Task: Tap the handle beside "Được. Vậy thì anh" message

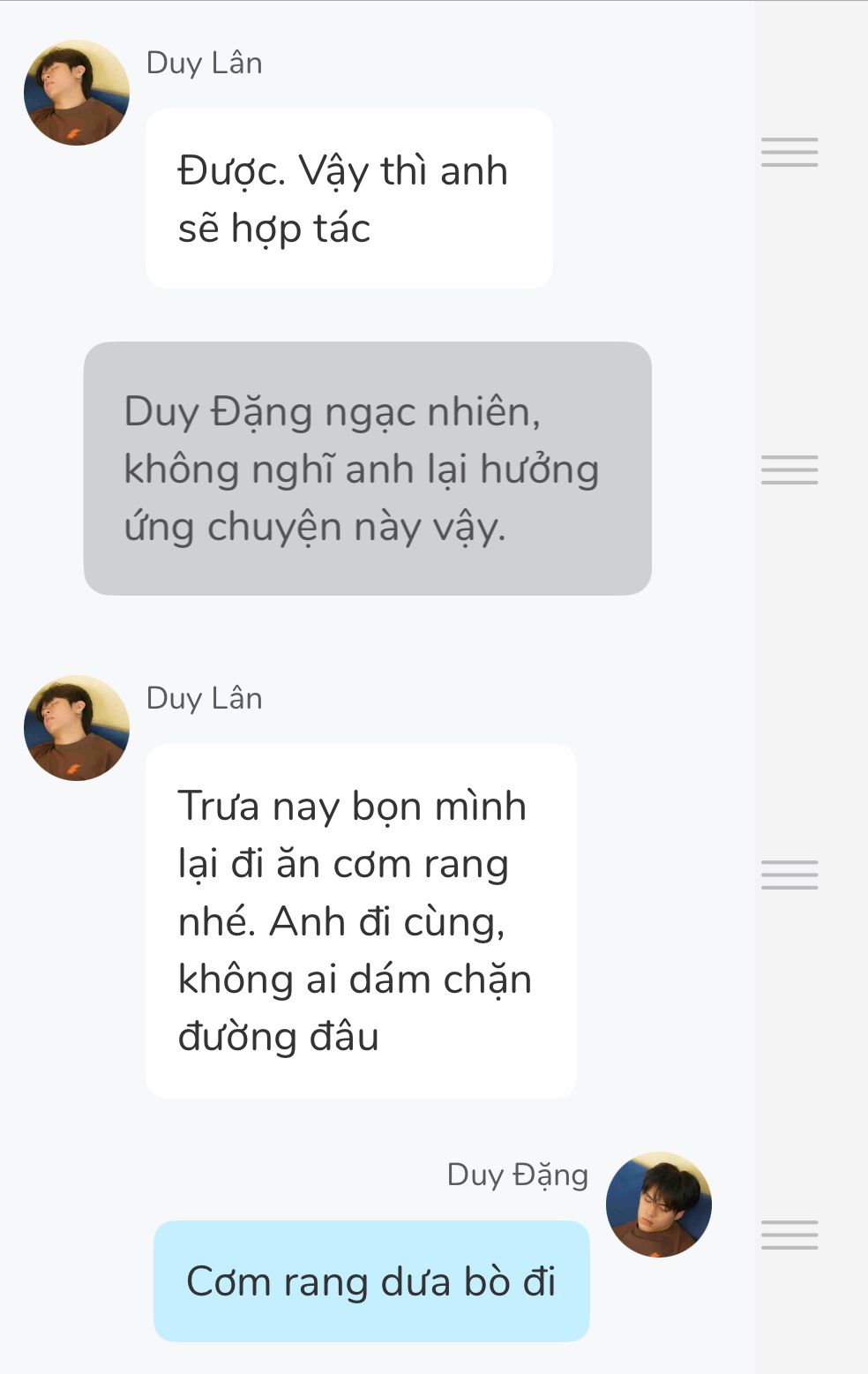Action: coord(789,153)
